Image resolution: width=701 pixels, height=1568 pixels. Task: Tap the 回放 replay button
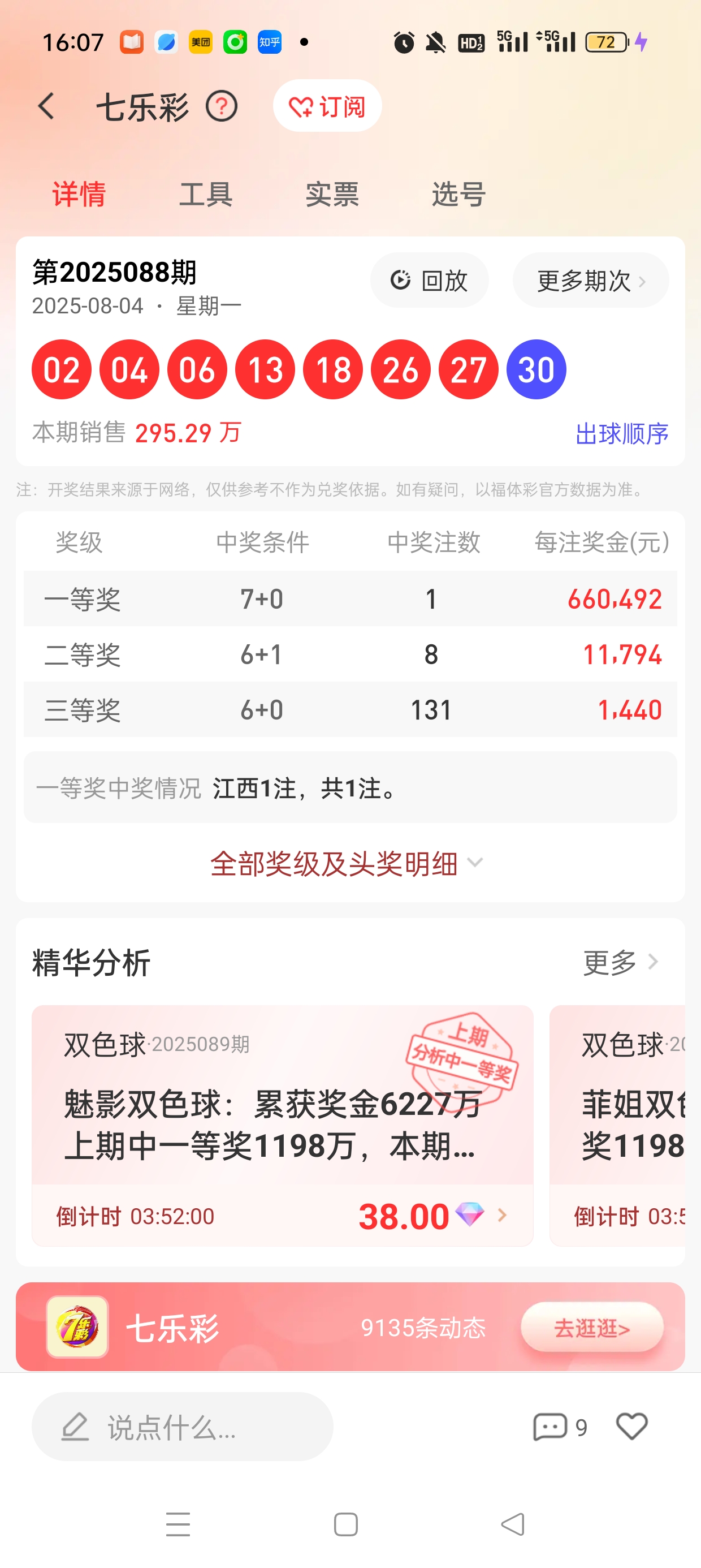429,281
